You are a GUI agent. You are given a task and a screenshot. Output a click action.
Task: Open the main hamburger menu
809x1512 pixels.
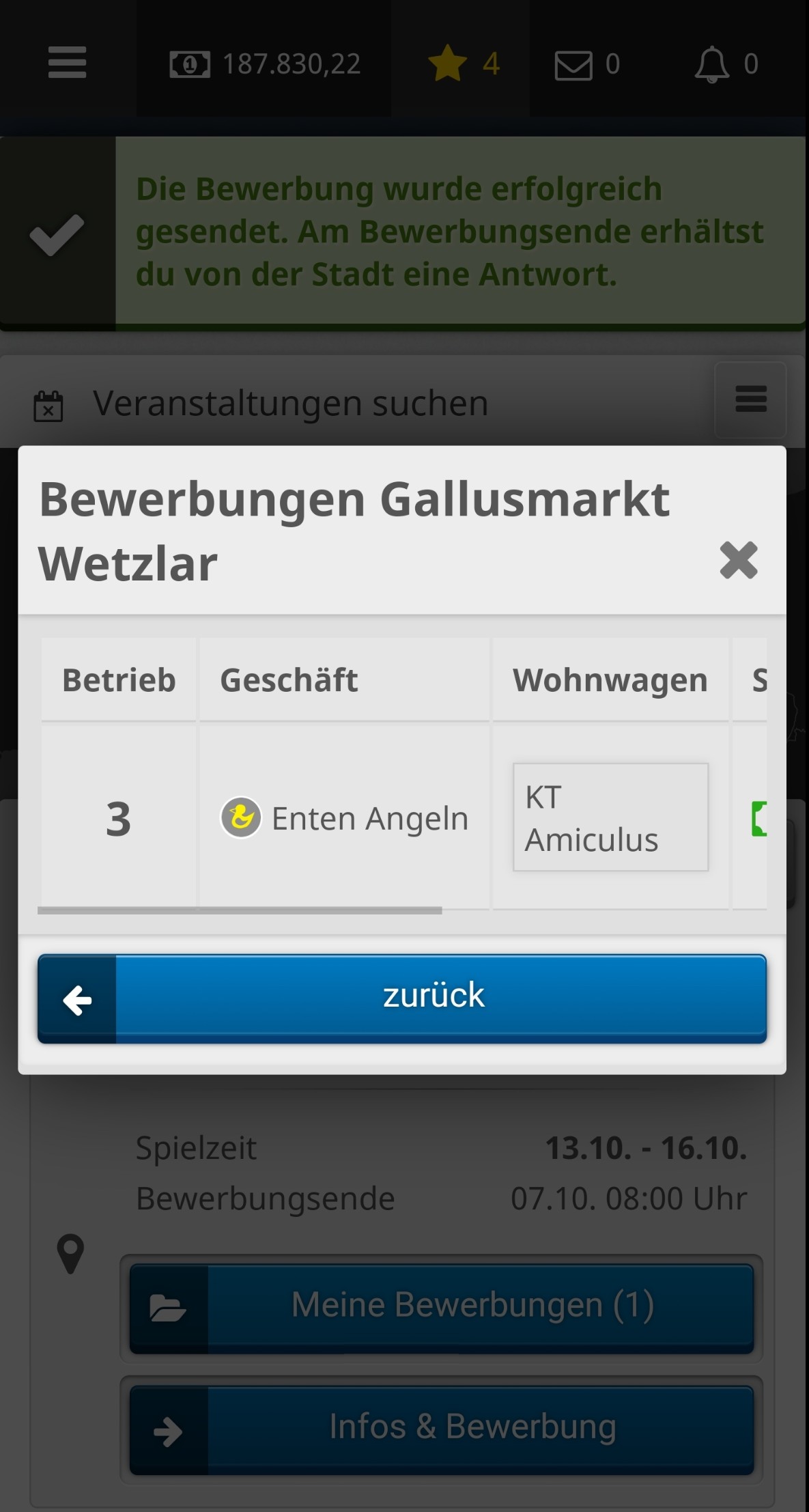click(67, 63)
